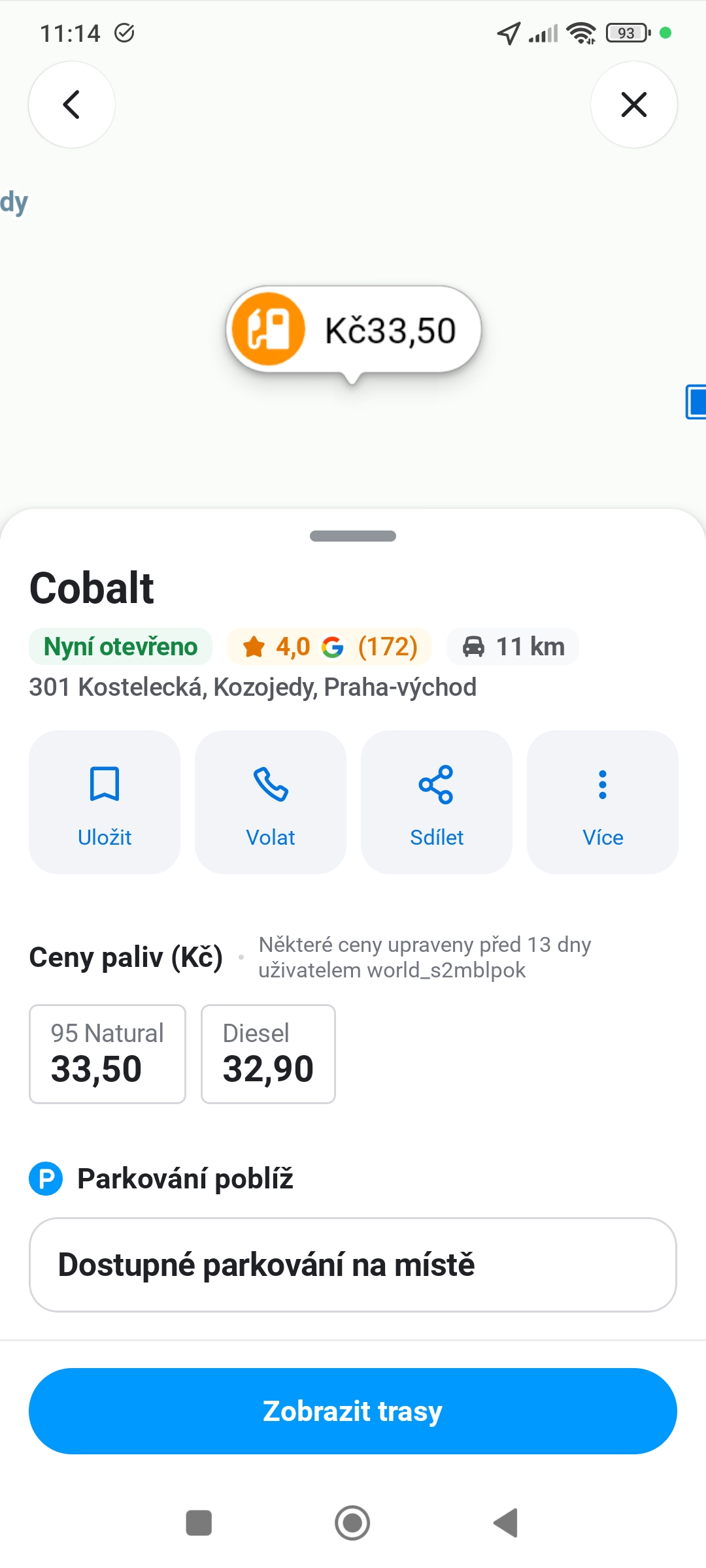Screen dimensions: 706x1568
Task: Tap the Kč33,50 gas station map pin
Action: (x=354, y=331)
